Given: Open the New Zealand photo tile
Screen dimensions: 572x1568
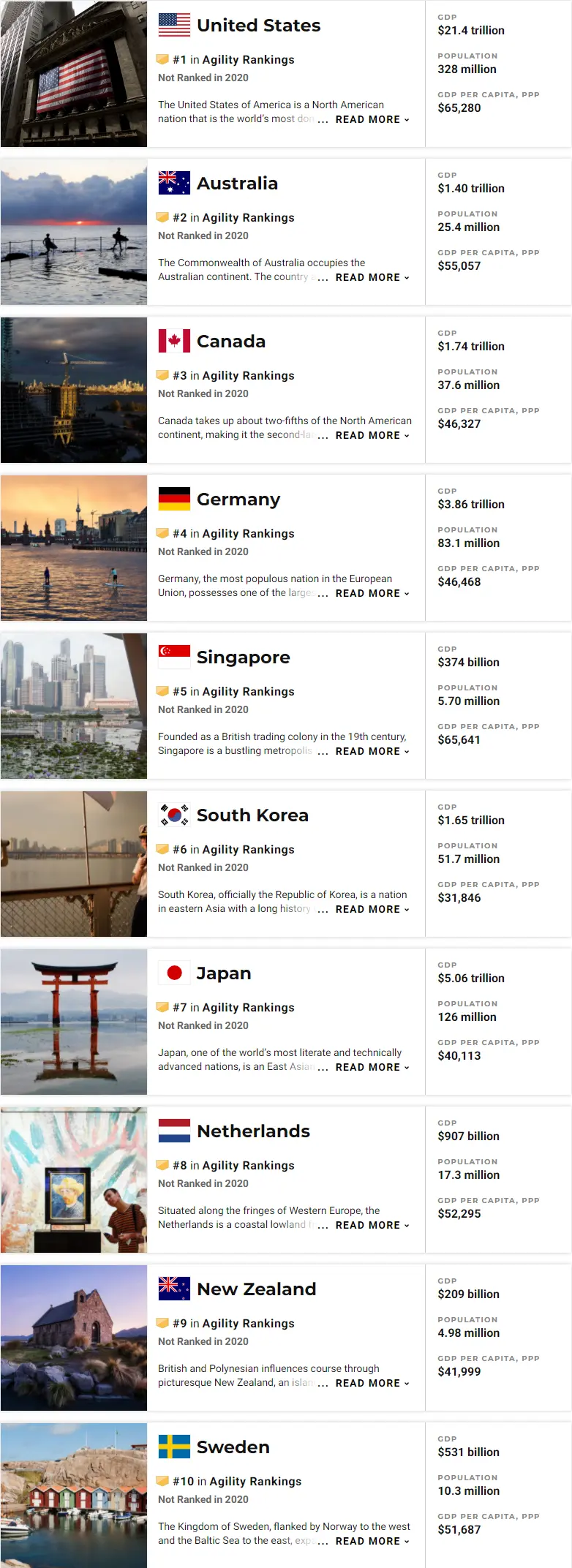Looking at the screenshot, I should (74, 1338).
